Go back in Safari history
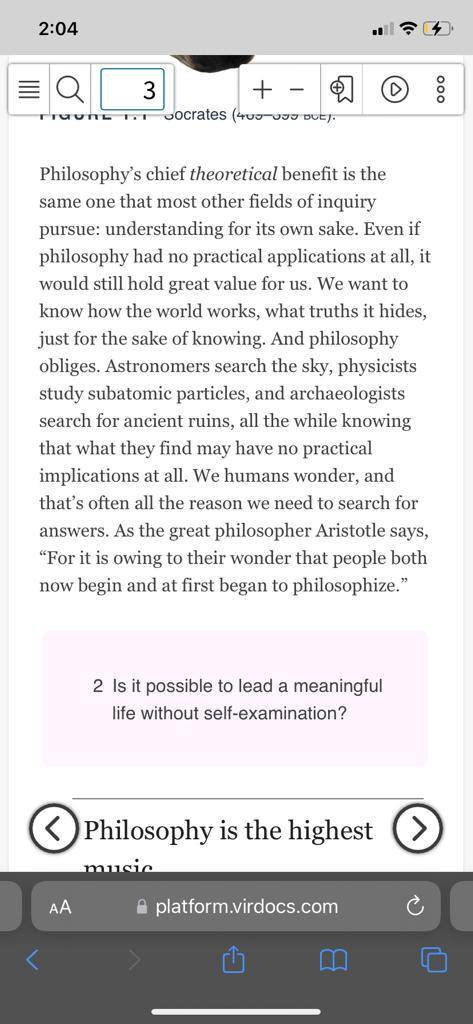 33,960
